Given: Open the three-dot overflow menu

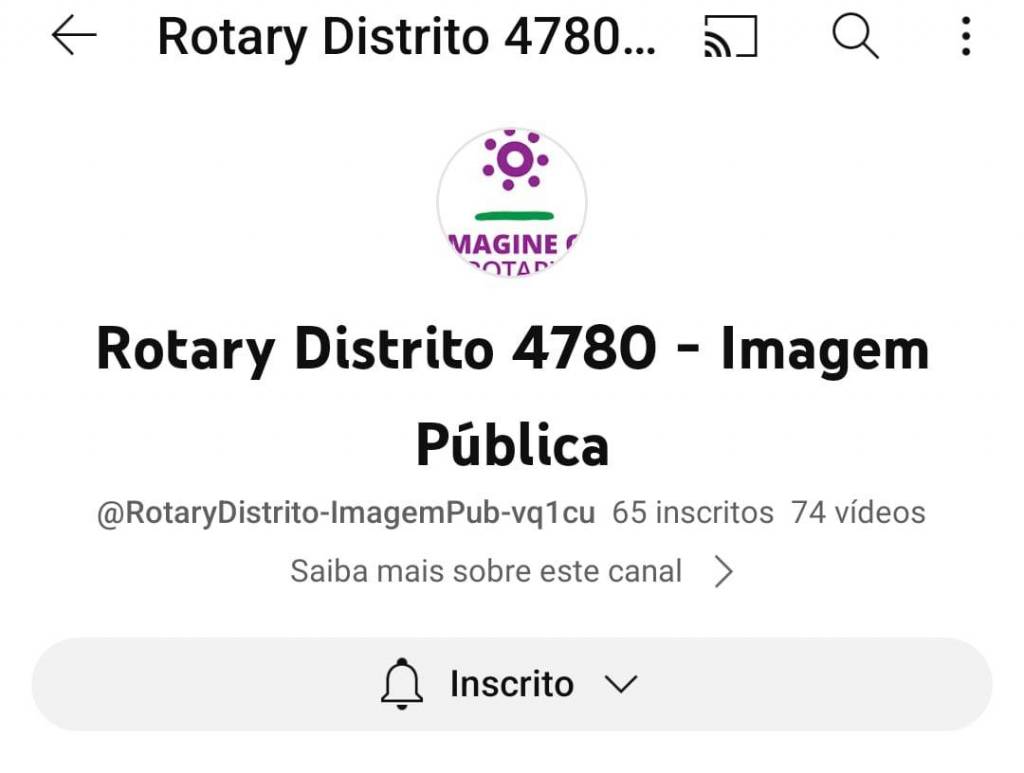Looking at the screenshot, I should pos(965,37).
